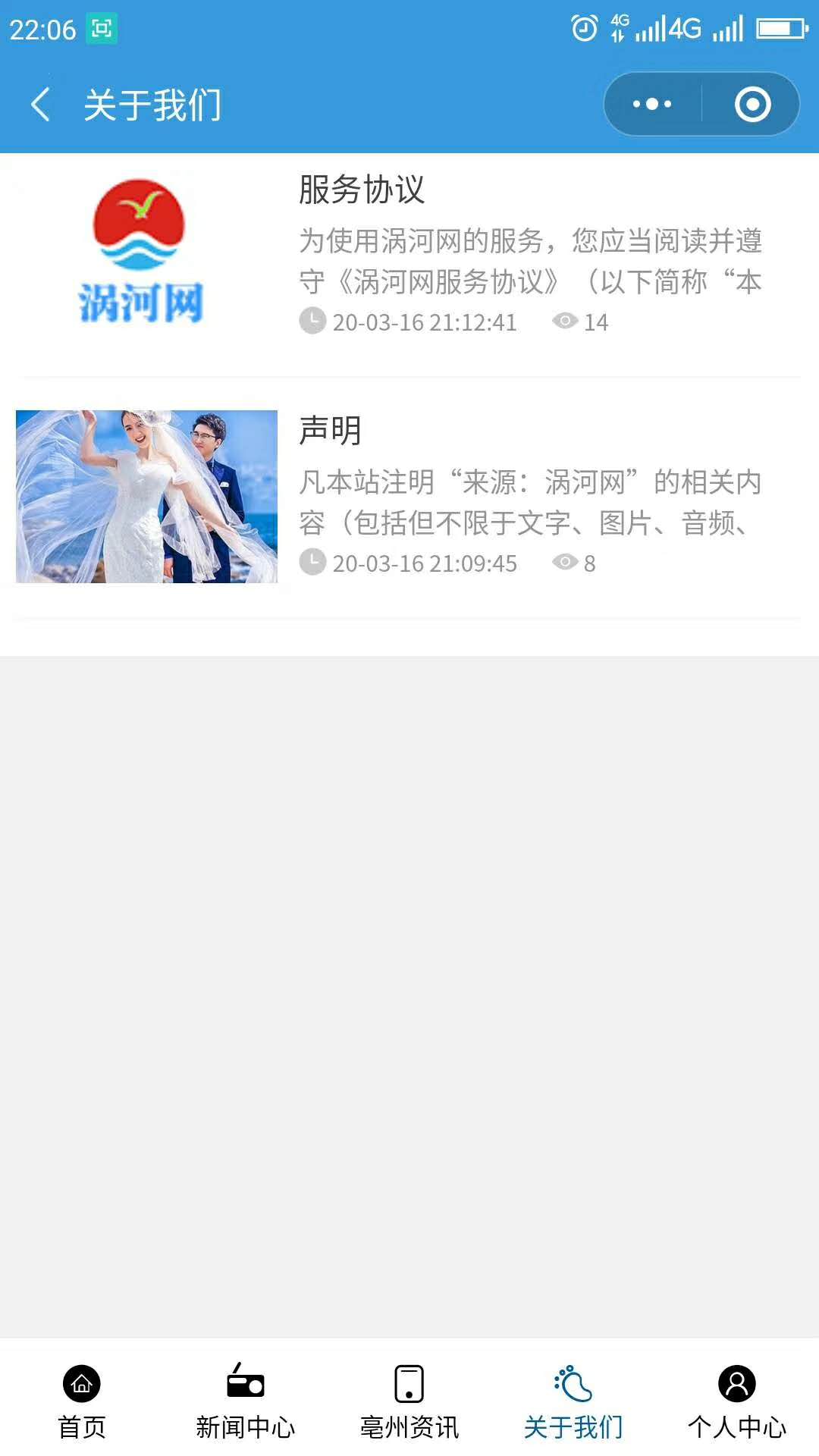Close the mini program with the circle button
This screenshot has width=819, height=1456.
point(752,105)
